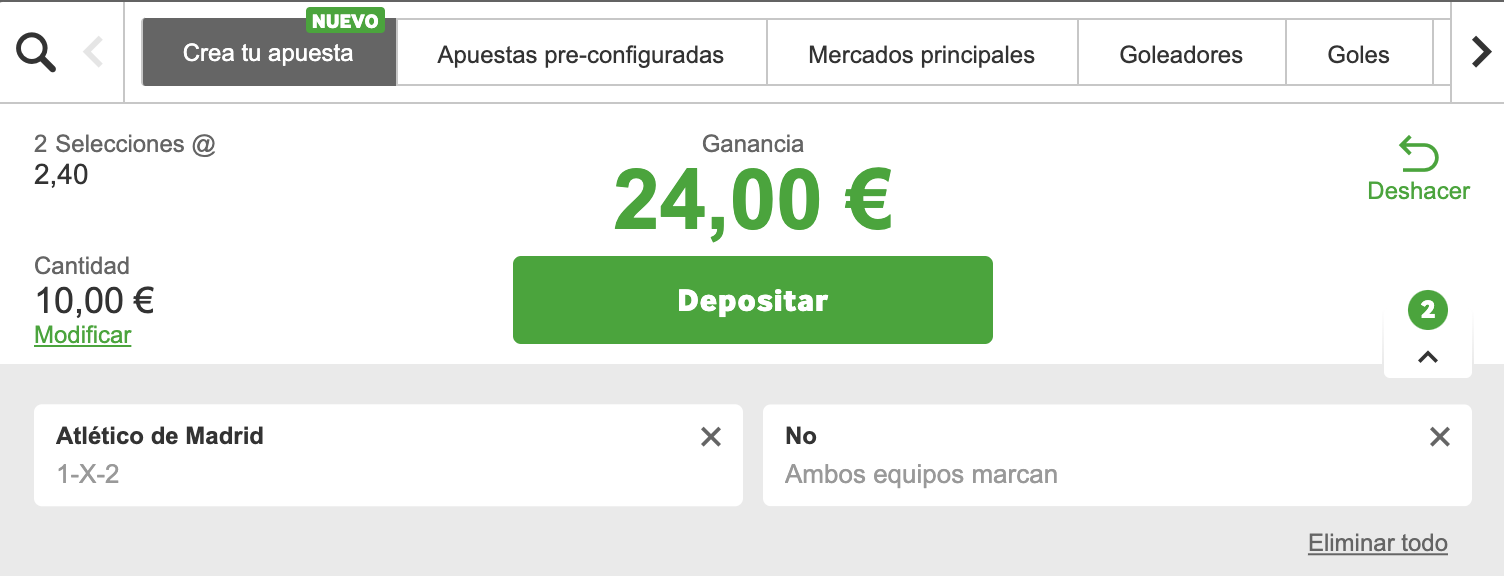Tap Eliminar todo link

point(1377,543)
